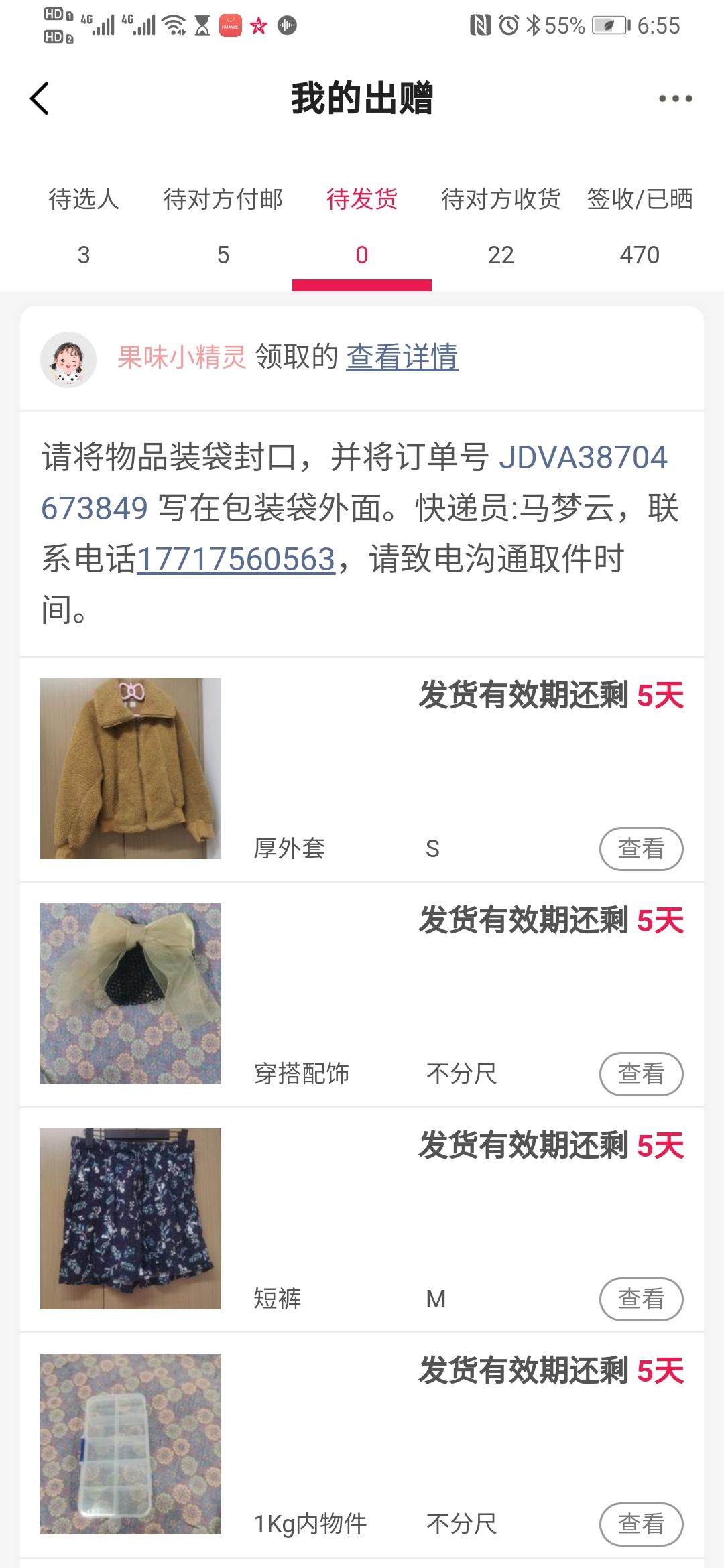Screen dimensions: 724x1568
Task: Tap the 查看详情 link
Action: pos(402,356)
